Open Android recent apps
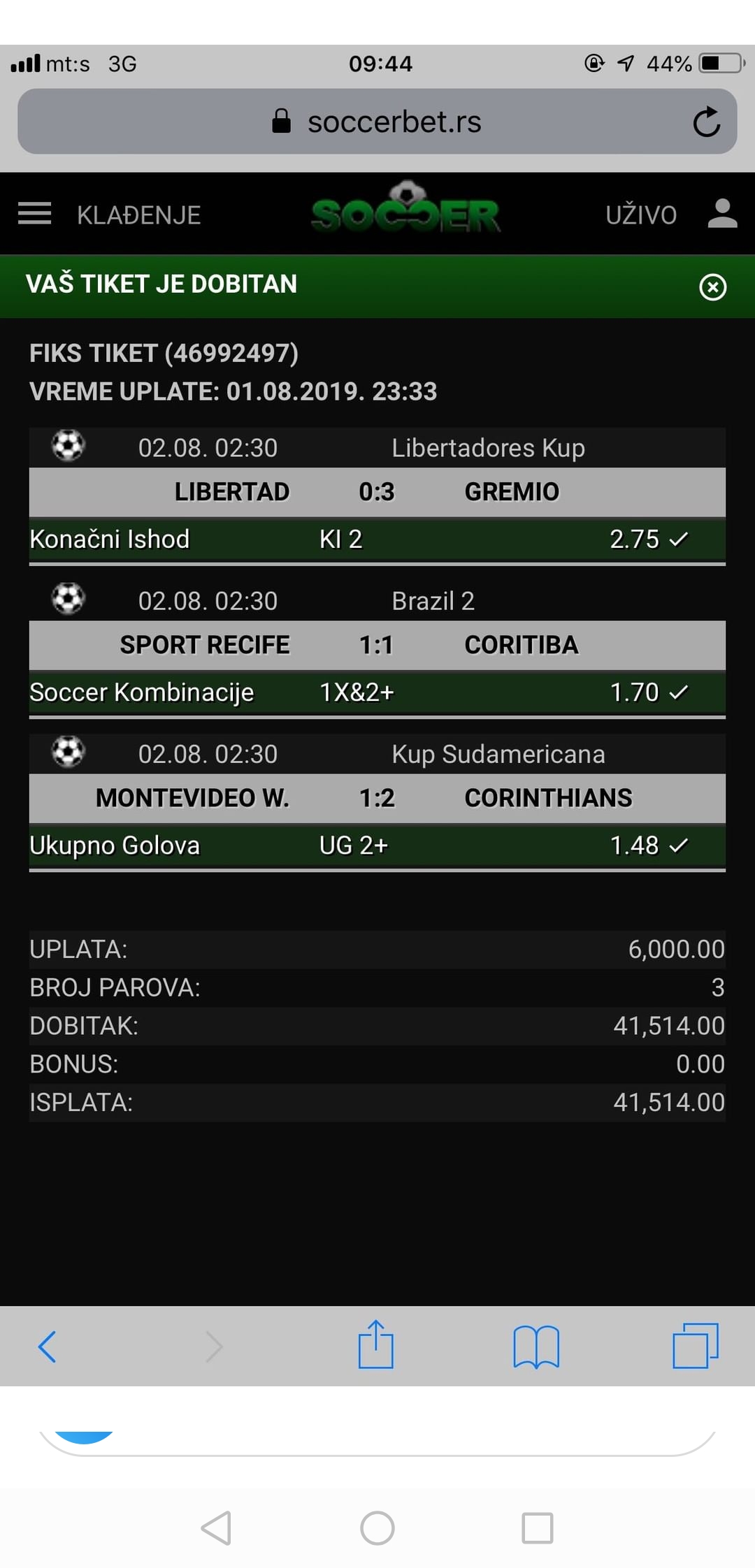The image size is (755, 1568). (538, 1528)
